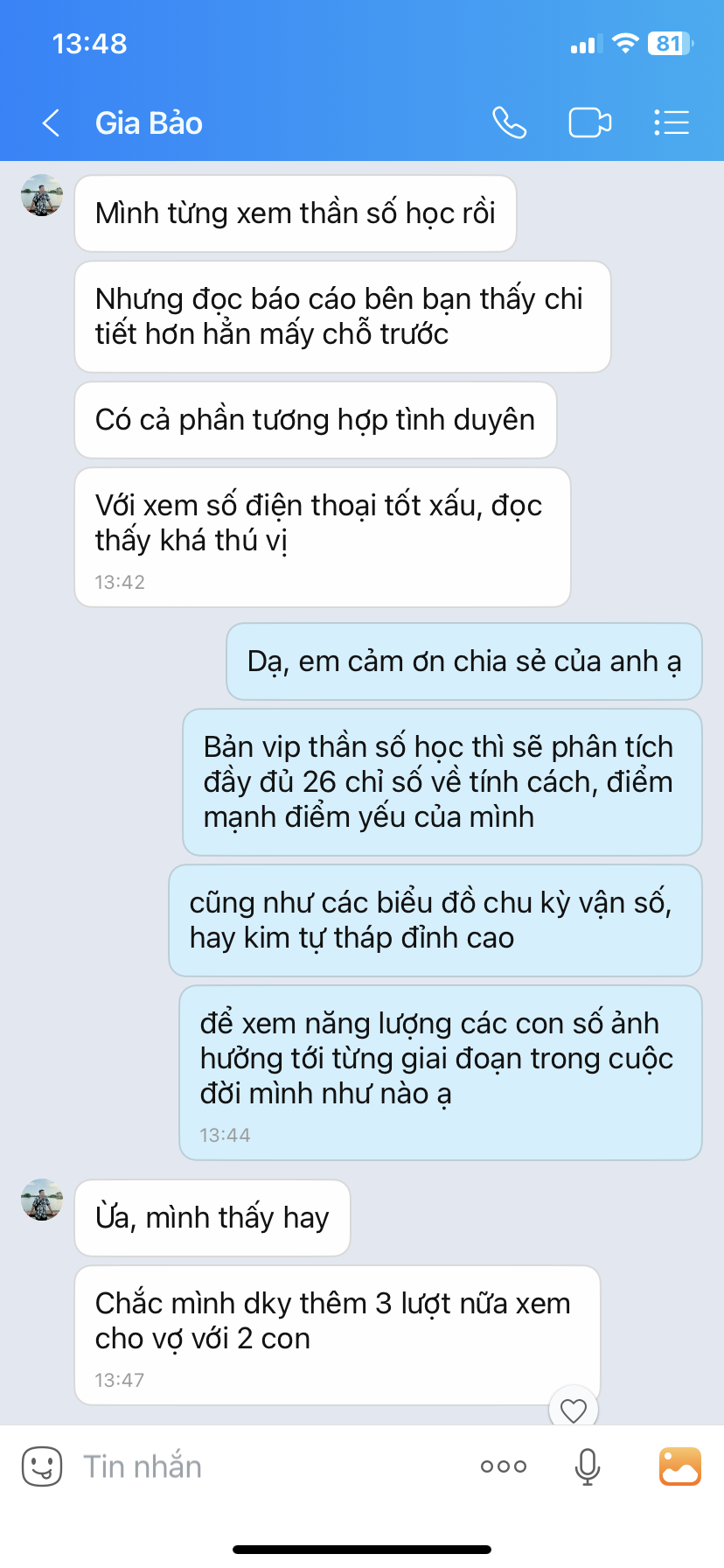Record a voice message

(x=588, y=1466)
